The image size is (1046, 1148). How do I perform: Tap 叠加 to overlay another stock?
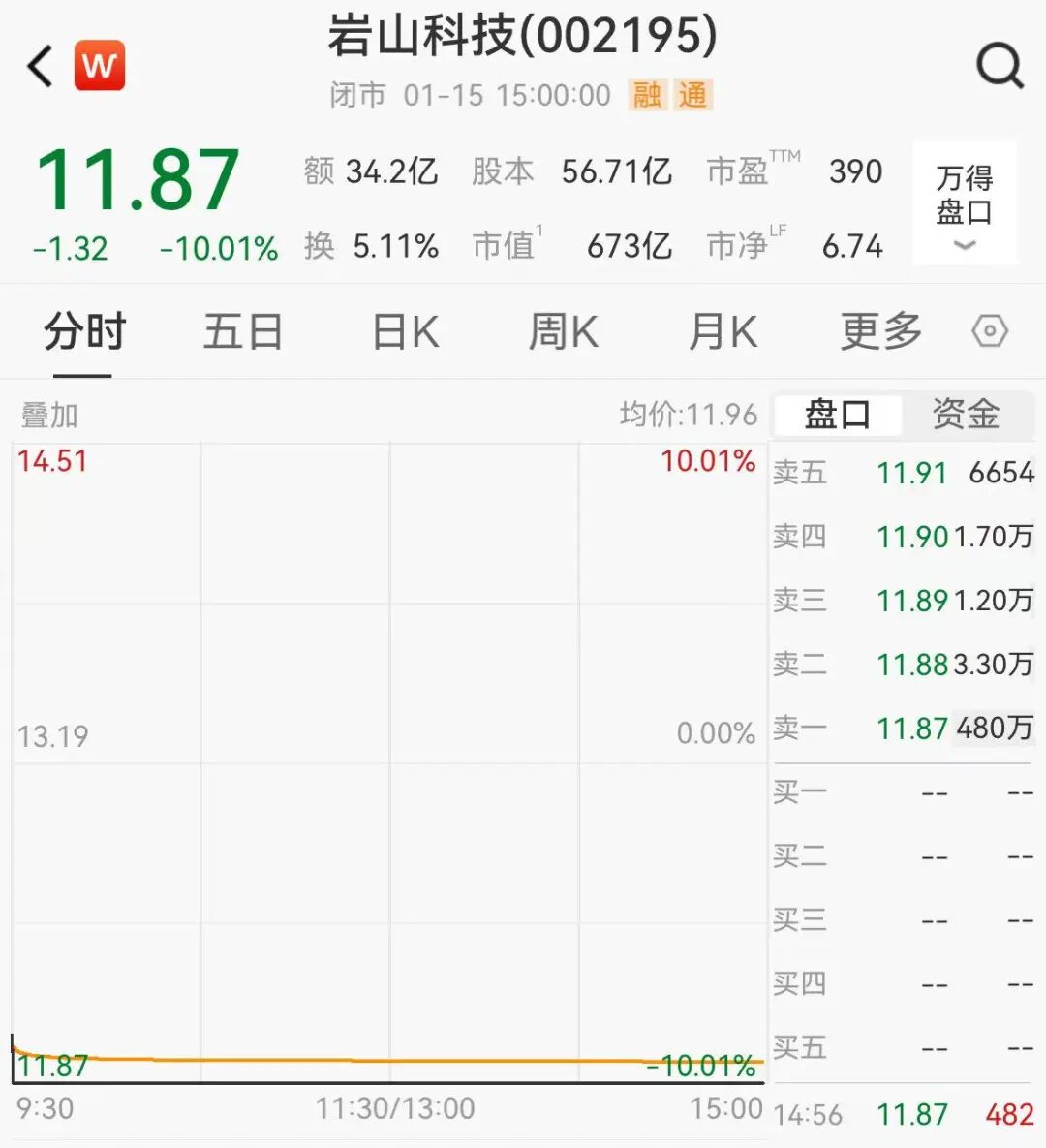49,416
